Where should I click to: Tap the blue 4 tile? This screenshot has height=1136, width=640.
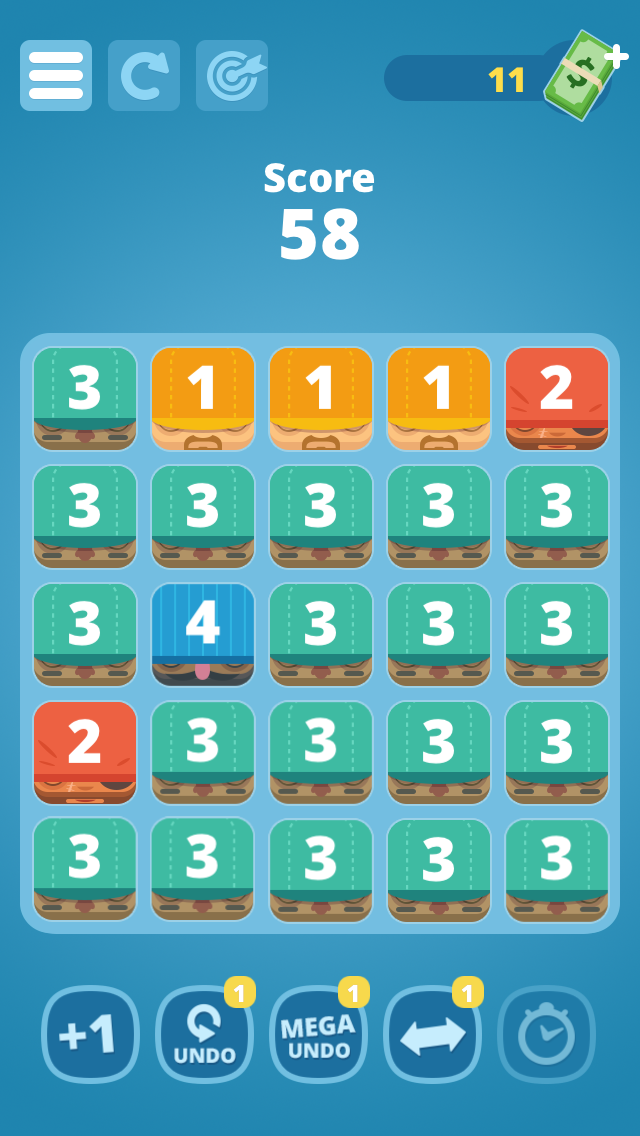coord(203,635)
